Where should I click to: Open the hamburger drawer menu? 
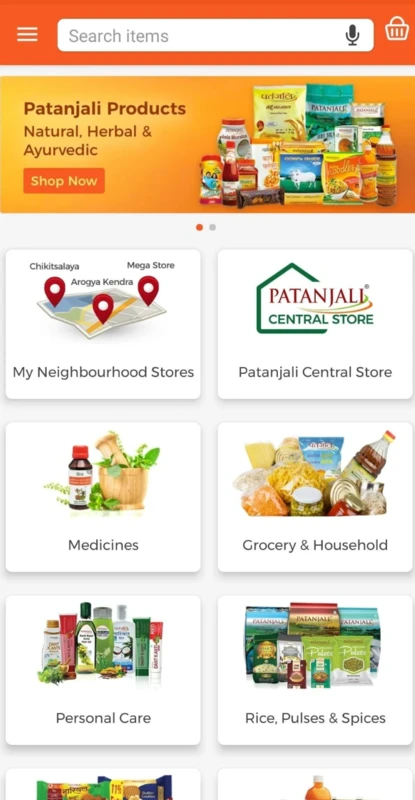(x=27, y=34)
